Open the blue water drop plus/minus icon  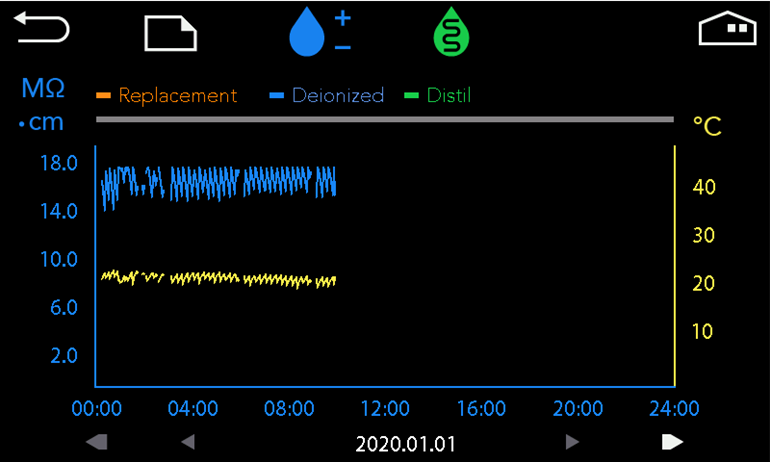pyautogui.click(x=318, y=33)
